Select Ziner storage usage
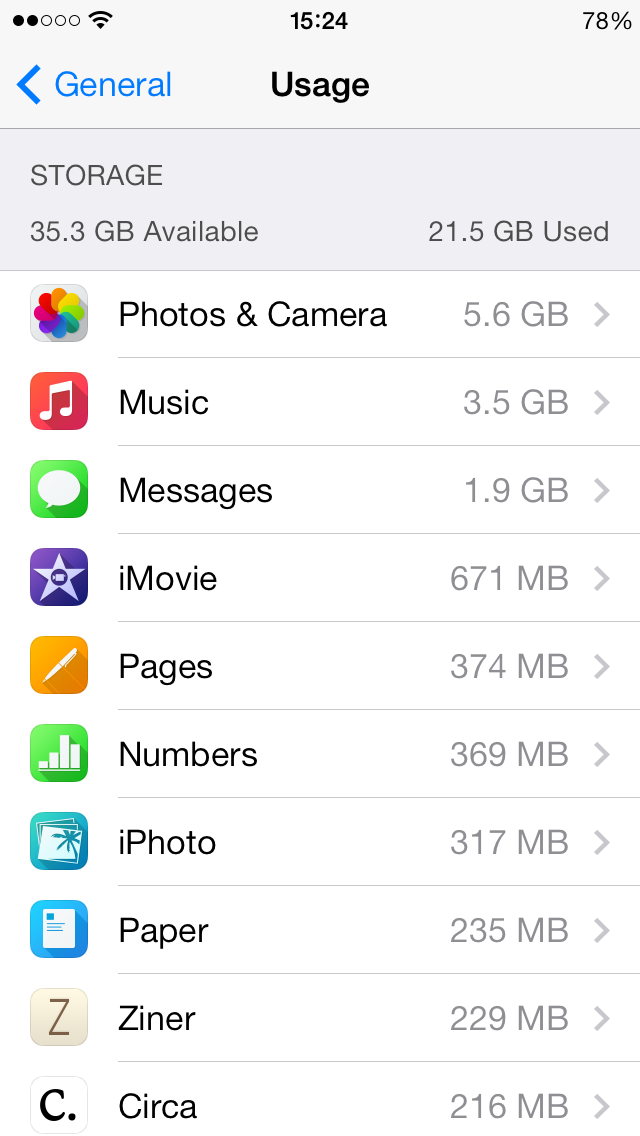640x1136 pixels. 320,1019
